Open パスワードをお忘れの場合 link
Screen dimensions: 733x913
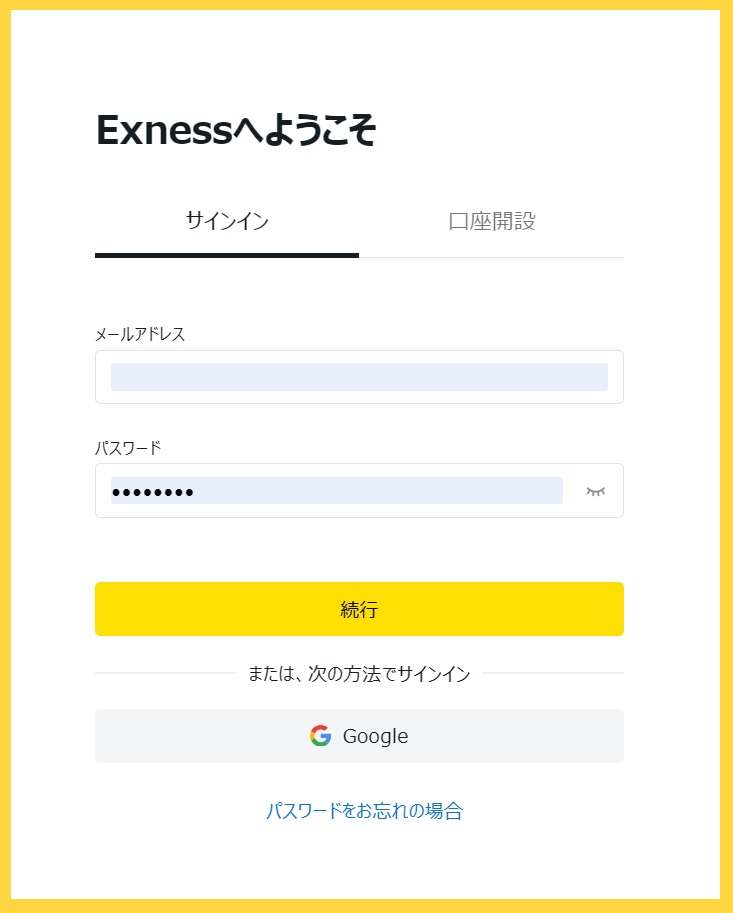coord(364,811)
